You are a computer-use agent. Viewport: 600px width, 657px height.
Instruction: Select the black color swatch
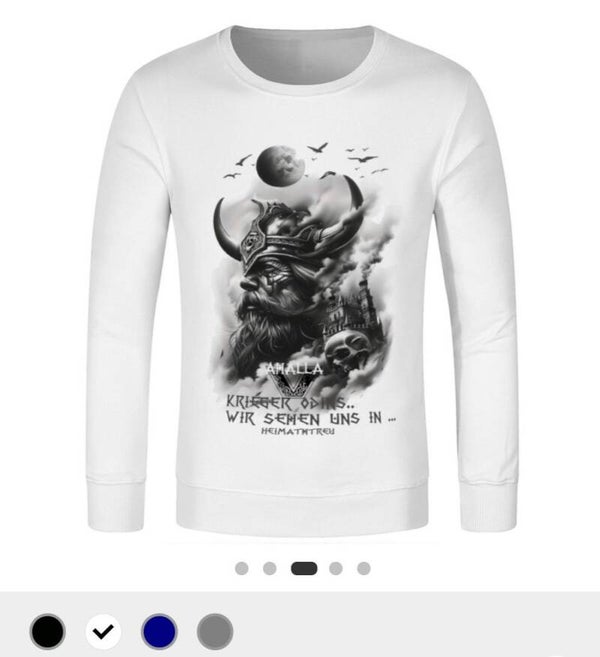point(47,631)
